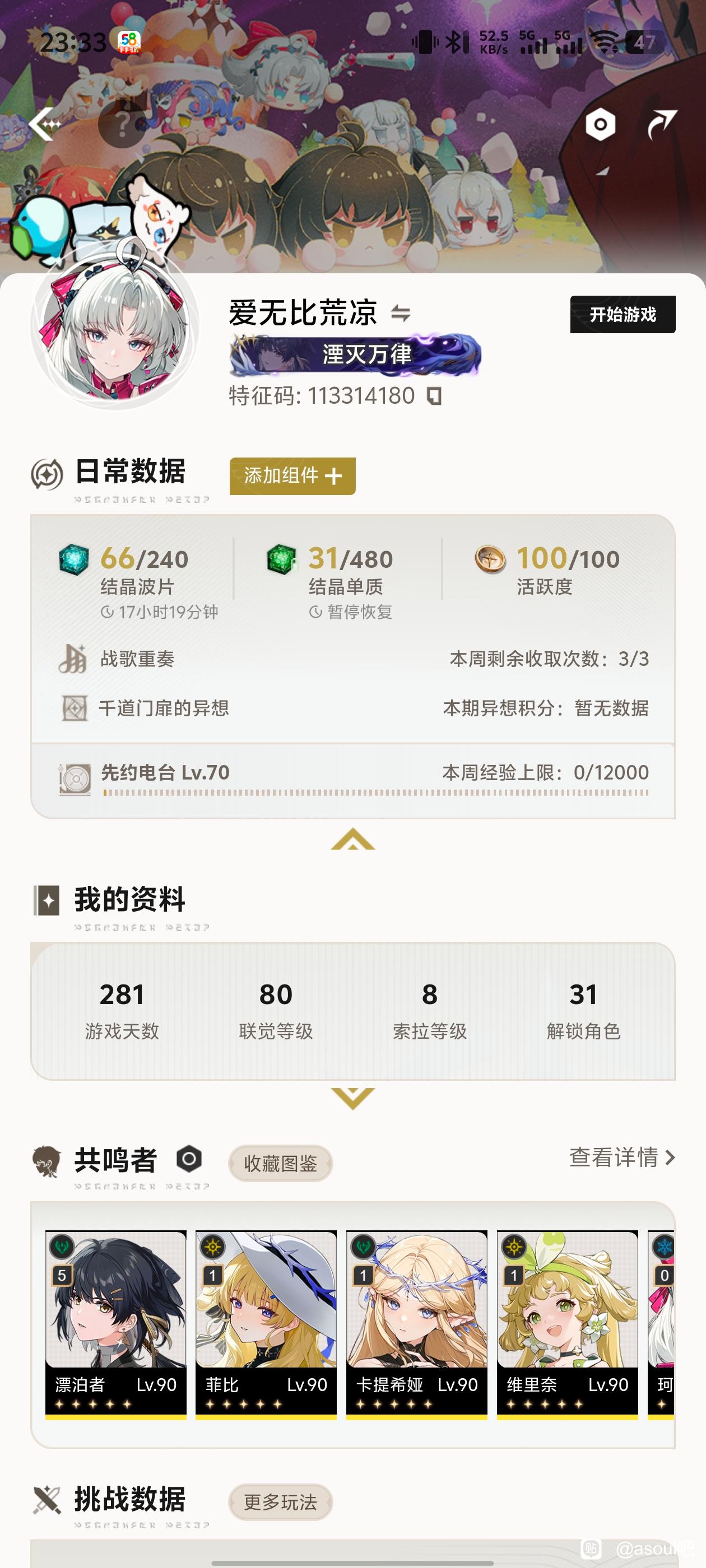The height and width of the screenshot is (1568, 706).
Task: Open the help question mark icon
Action: (x=123, y=125)
